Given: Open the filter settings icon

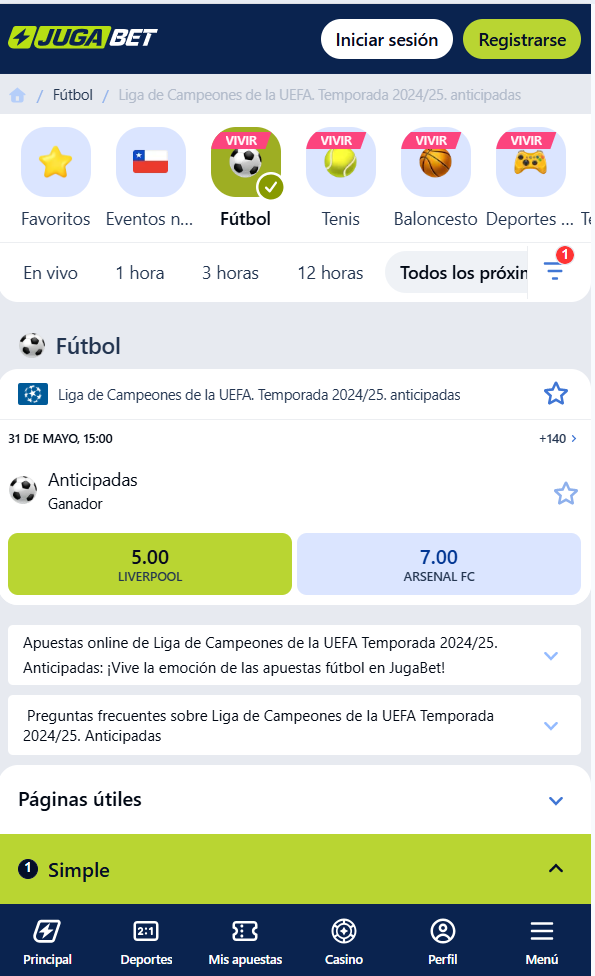Looking at the screenshot, I should coord(554,271).
